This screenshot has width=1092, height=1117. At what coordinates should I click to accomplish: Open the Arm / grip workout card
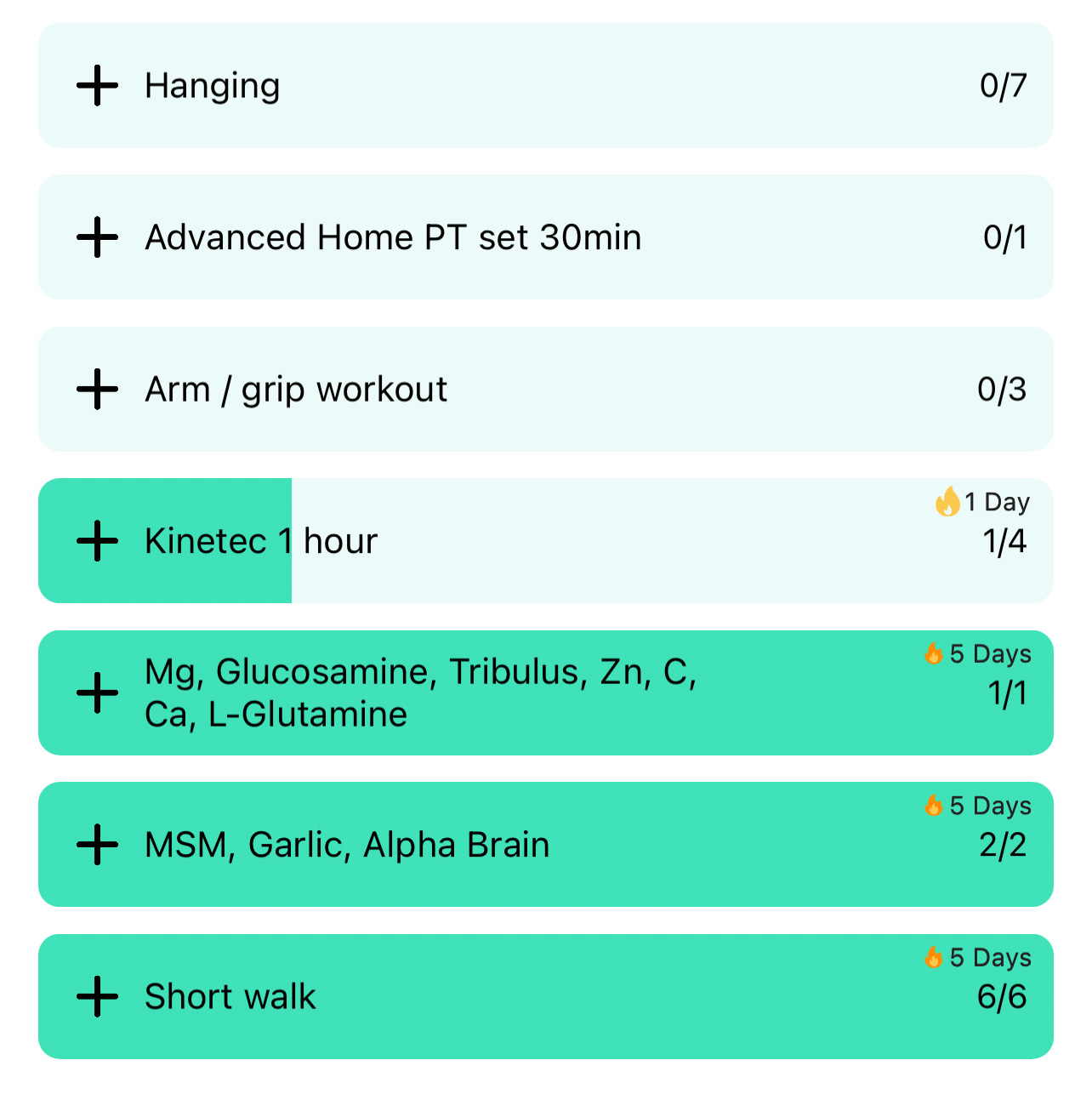coord(544,390)
